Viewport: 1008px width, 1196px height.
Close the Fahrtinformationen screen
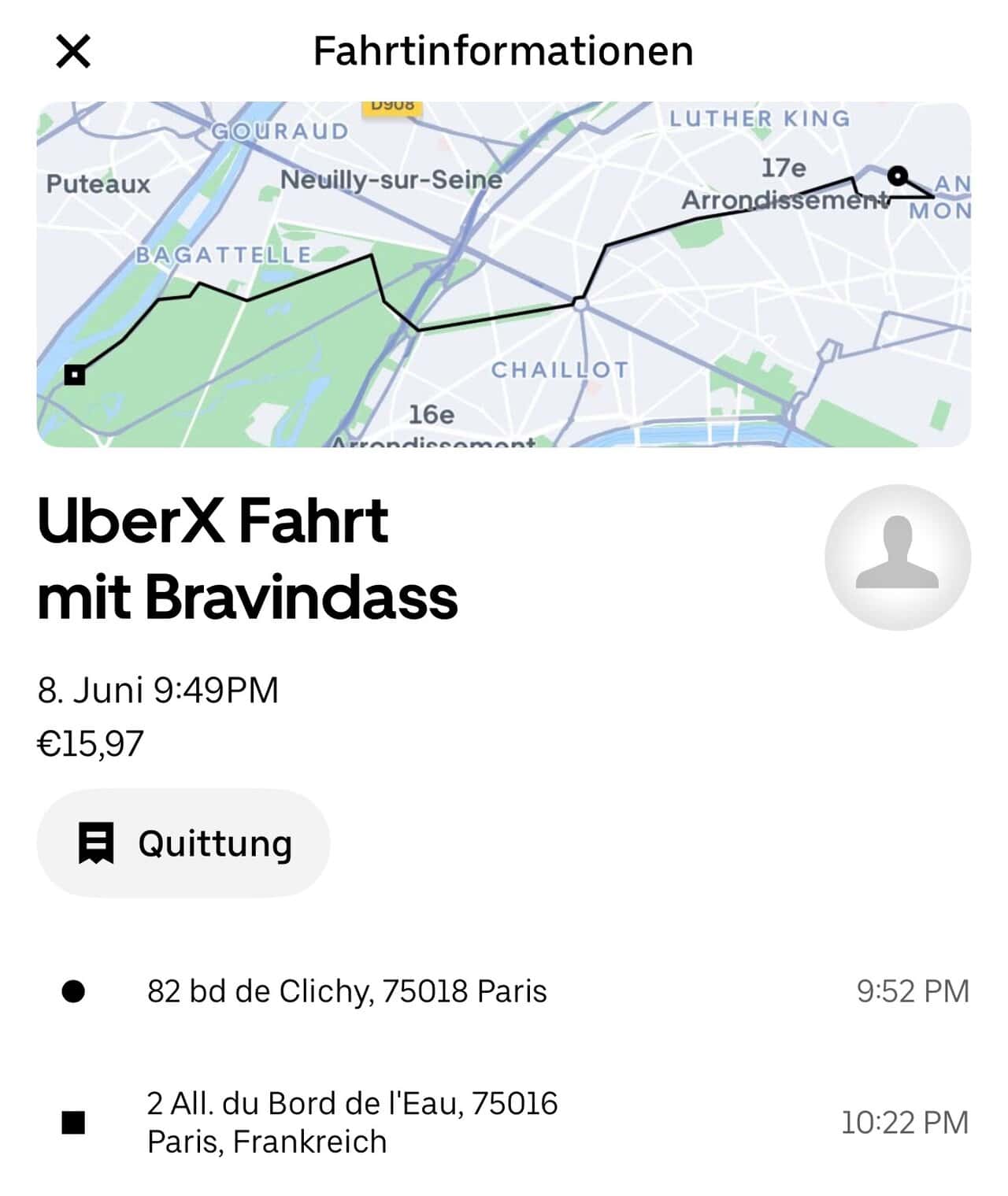pos(73,52)
